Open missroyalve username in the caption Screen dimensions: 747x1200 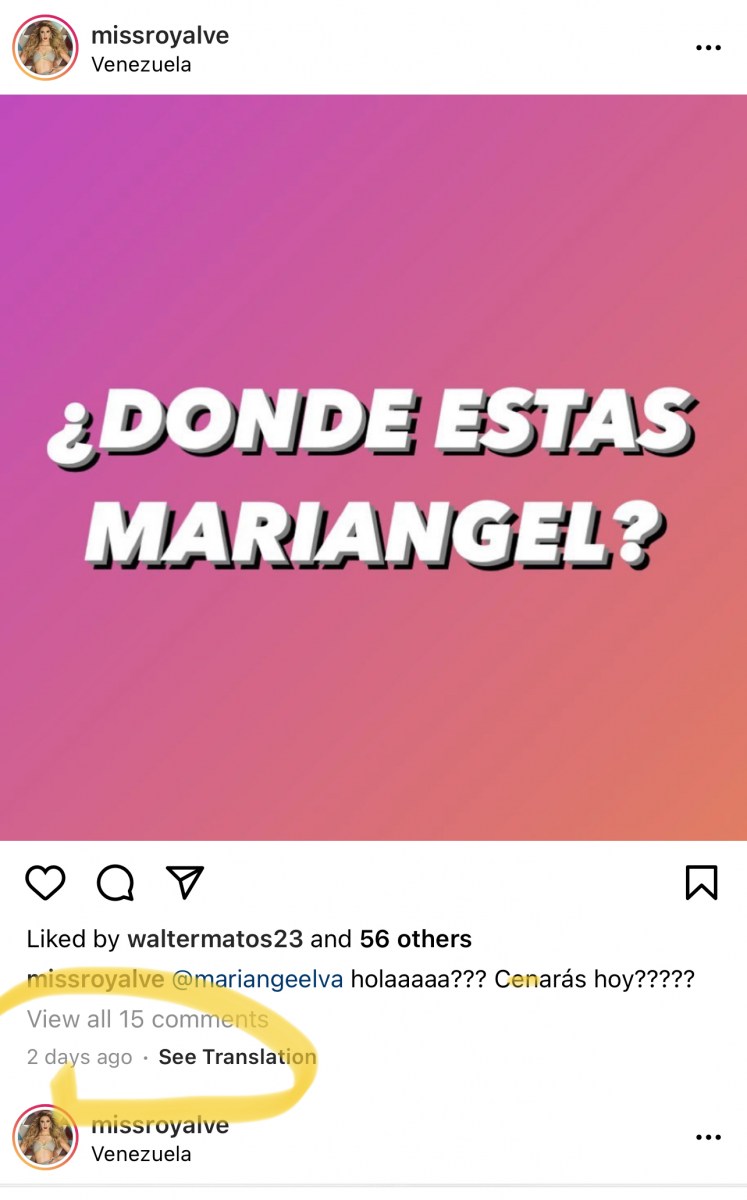[x=96, y=979]
